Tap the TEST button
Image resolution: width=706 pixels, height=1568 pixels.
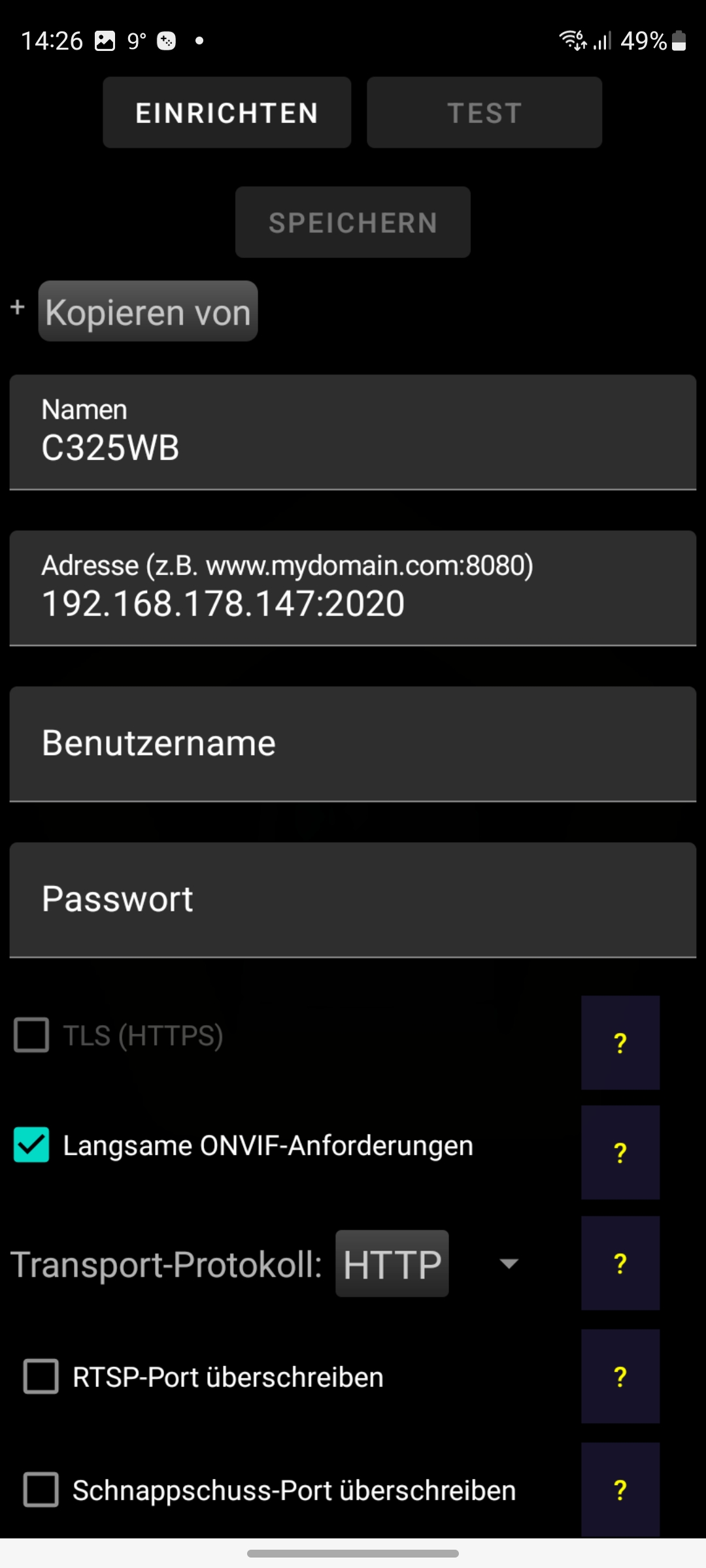coord(484,112)
